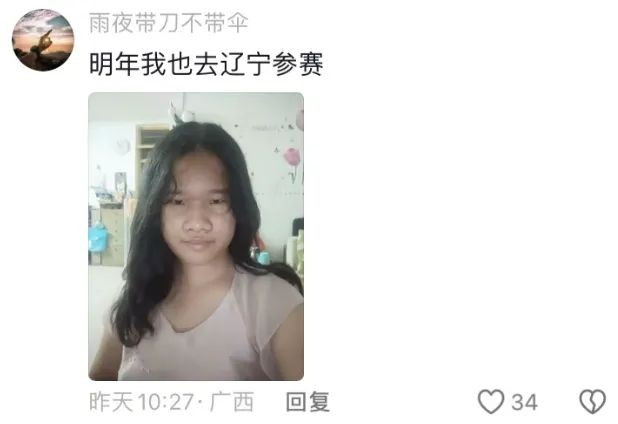This screenshot has width=618, height=424.
Task: Dislike the comment with broken heart icon
Action: coord(592,402)
